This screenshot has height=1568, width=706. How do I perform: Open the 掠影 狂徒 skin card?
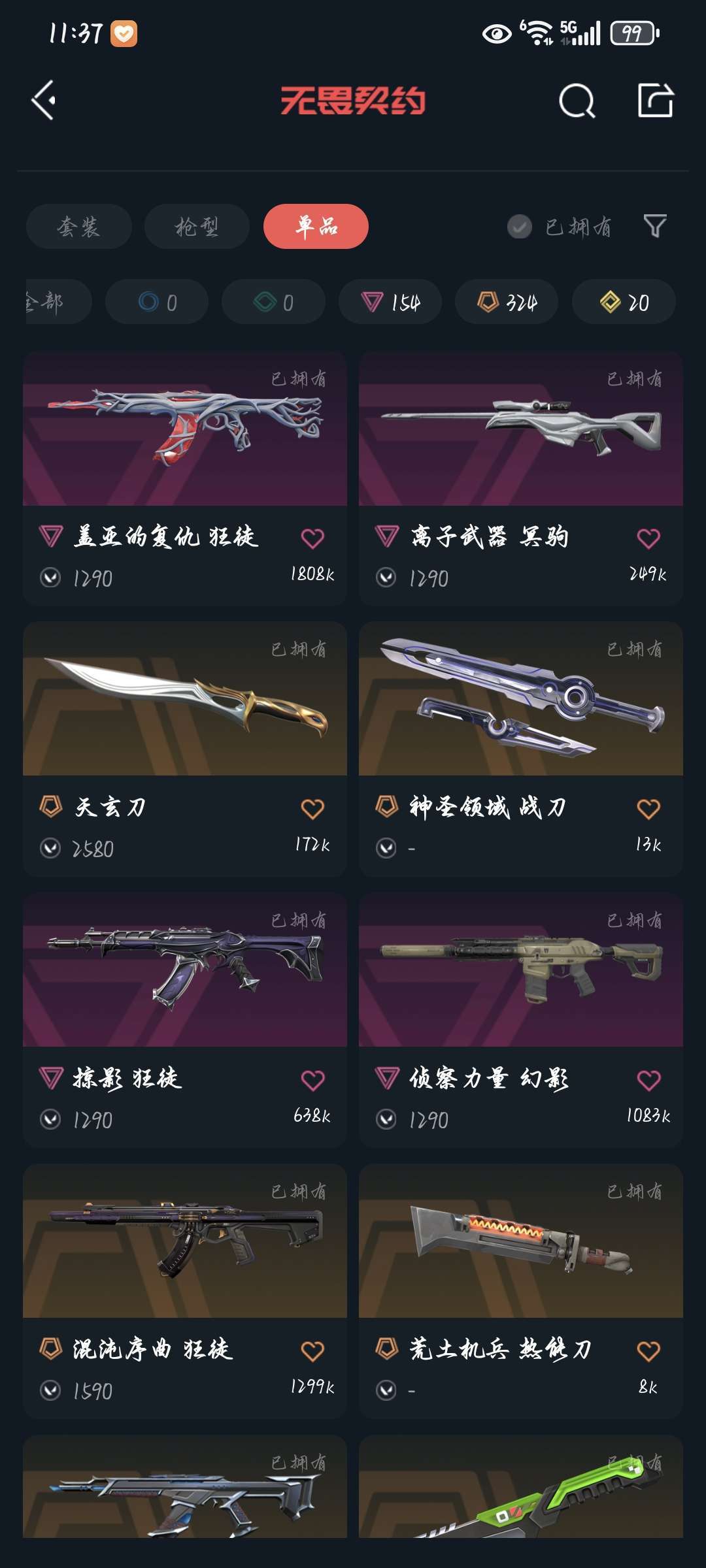(185, 1020)
